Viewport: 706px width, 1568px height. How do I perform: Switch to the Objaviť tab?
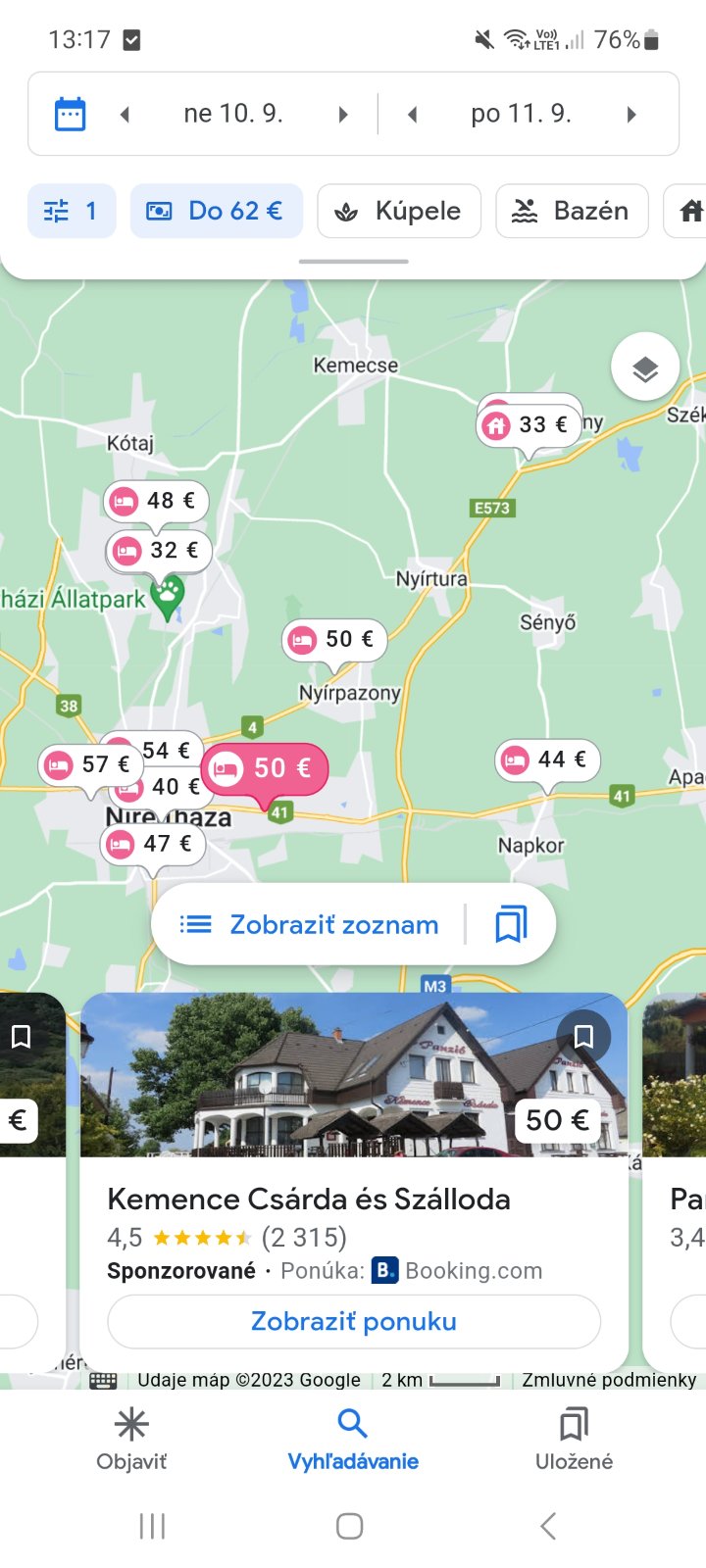131,1439
